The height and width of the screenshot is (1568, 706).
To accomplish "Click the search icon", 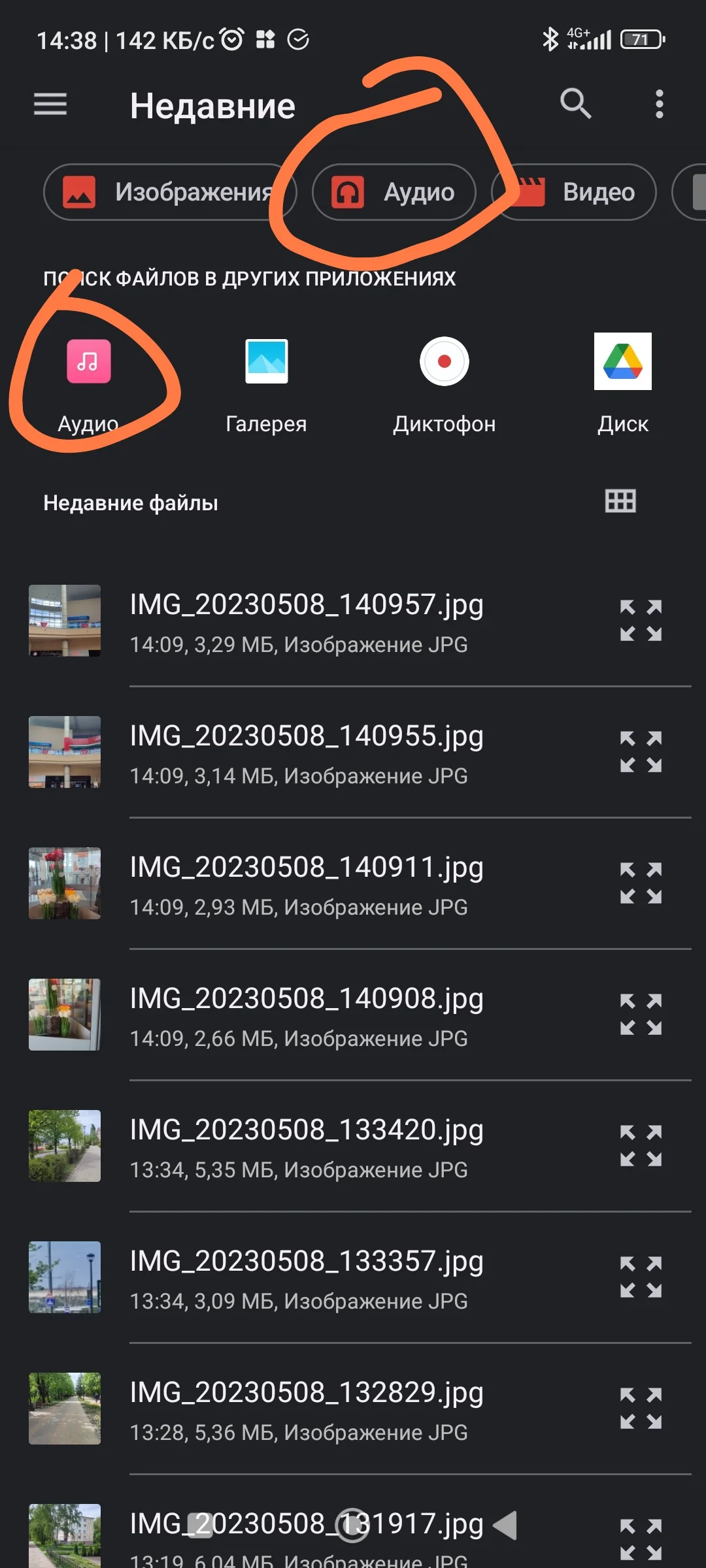I will (x=575, y=103).
